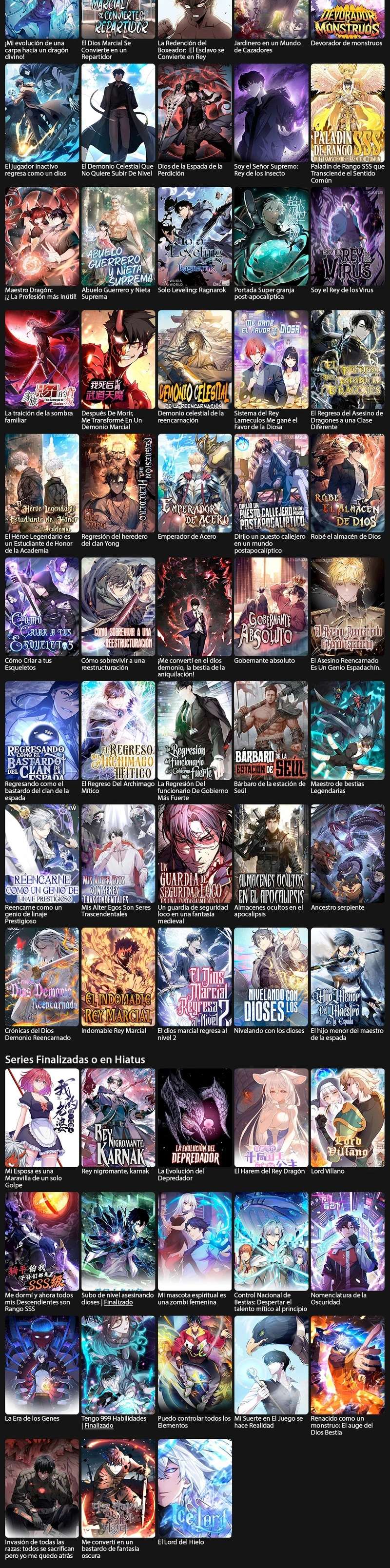The width and height of the screenshot is (390, 1568).
Task: Select Ancestro serpiente cover
Action: pos(348,854)
